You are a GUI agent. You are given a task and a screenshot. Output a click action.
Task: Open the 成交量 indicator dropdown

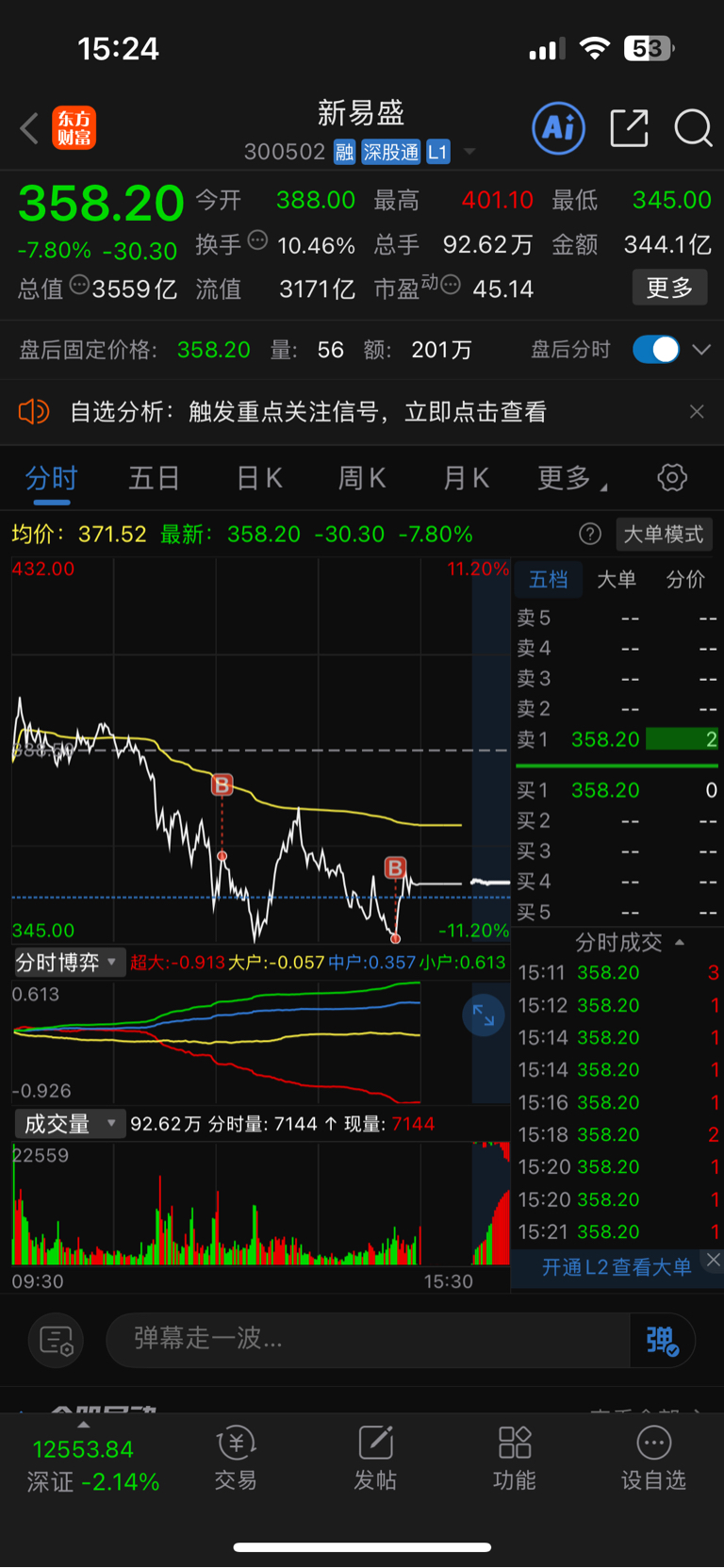68,1123
